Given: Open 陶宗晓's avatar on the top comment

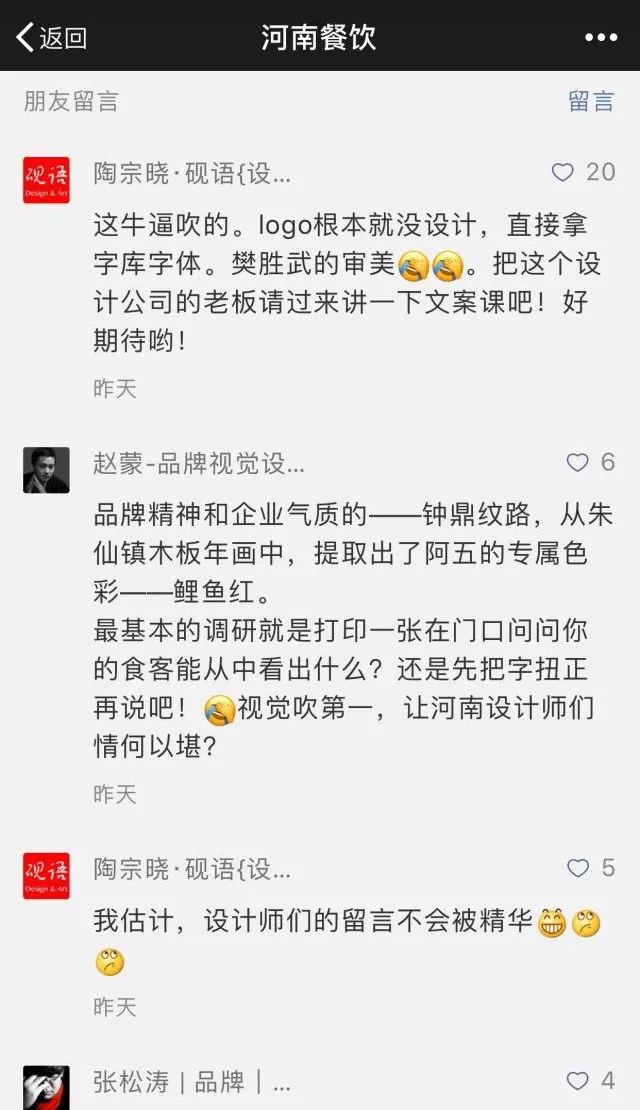Looking at the screenshot, I should point(46,180).
